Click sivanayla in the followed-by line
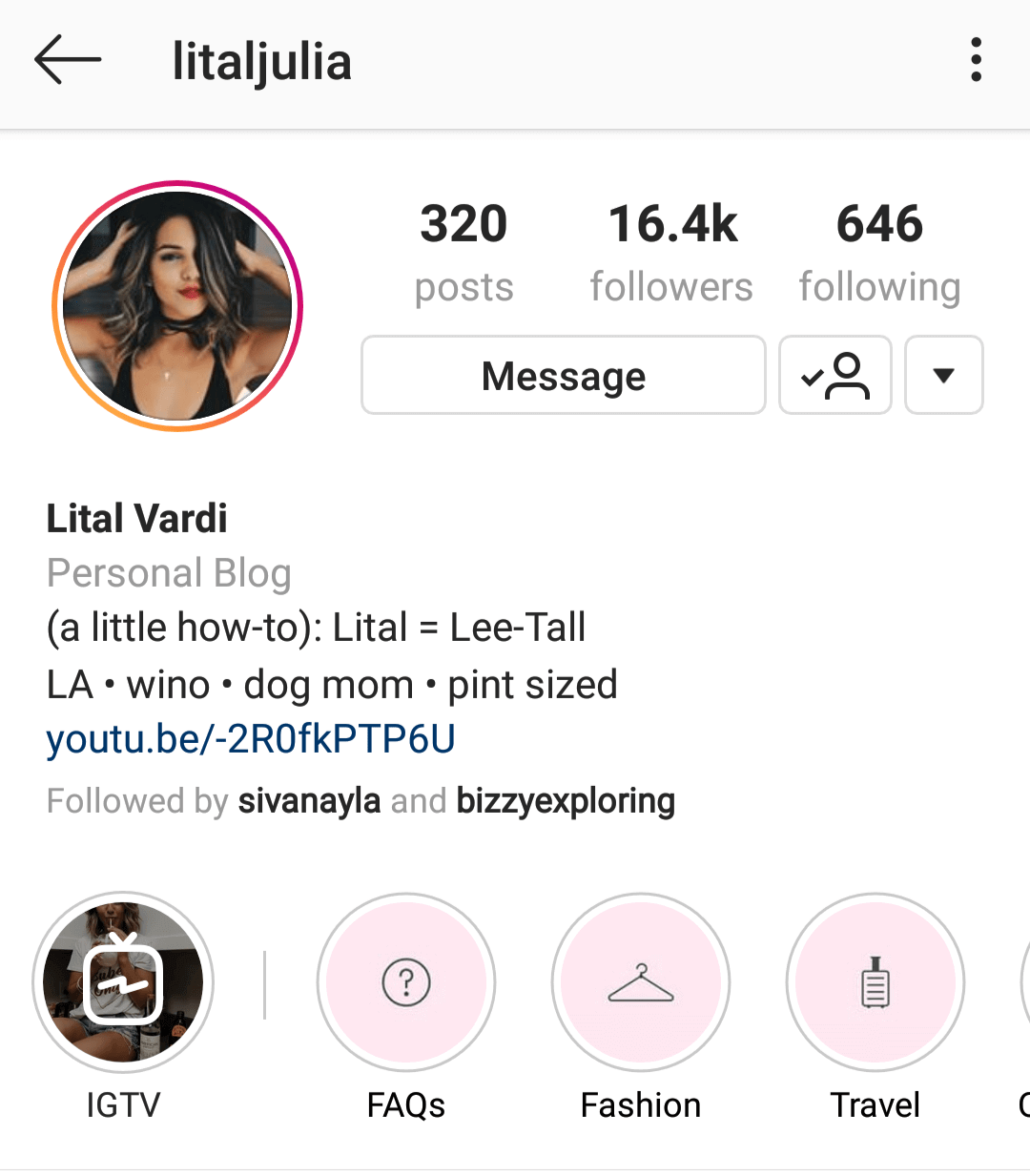Viewport: 1030px width, 1176px height. click(309, 801)
